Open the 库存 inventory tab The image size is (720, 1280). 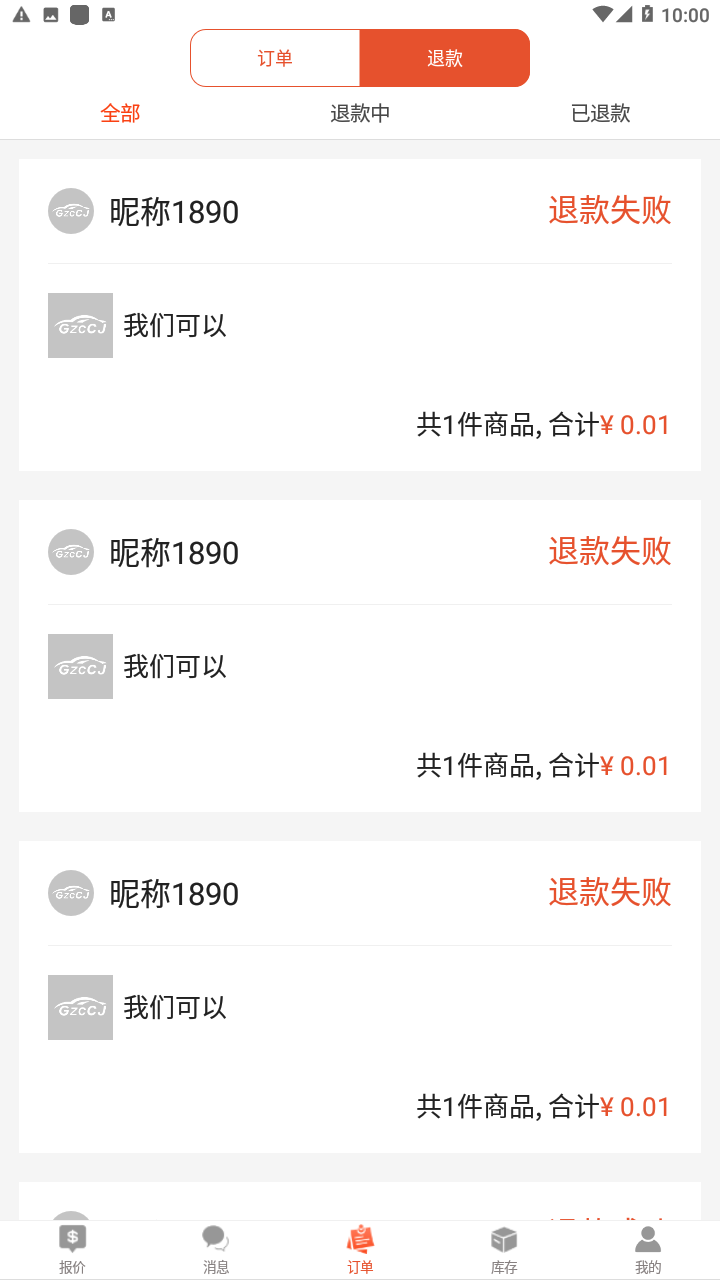[504, 1249]
